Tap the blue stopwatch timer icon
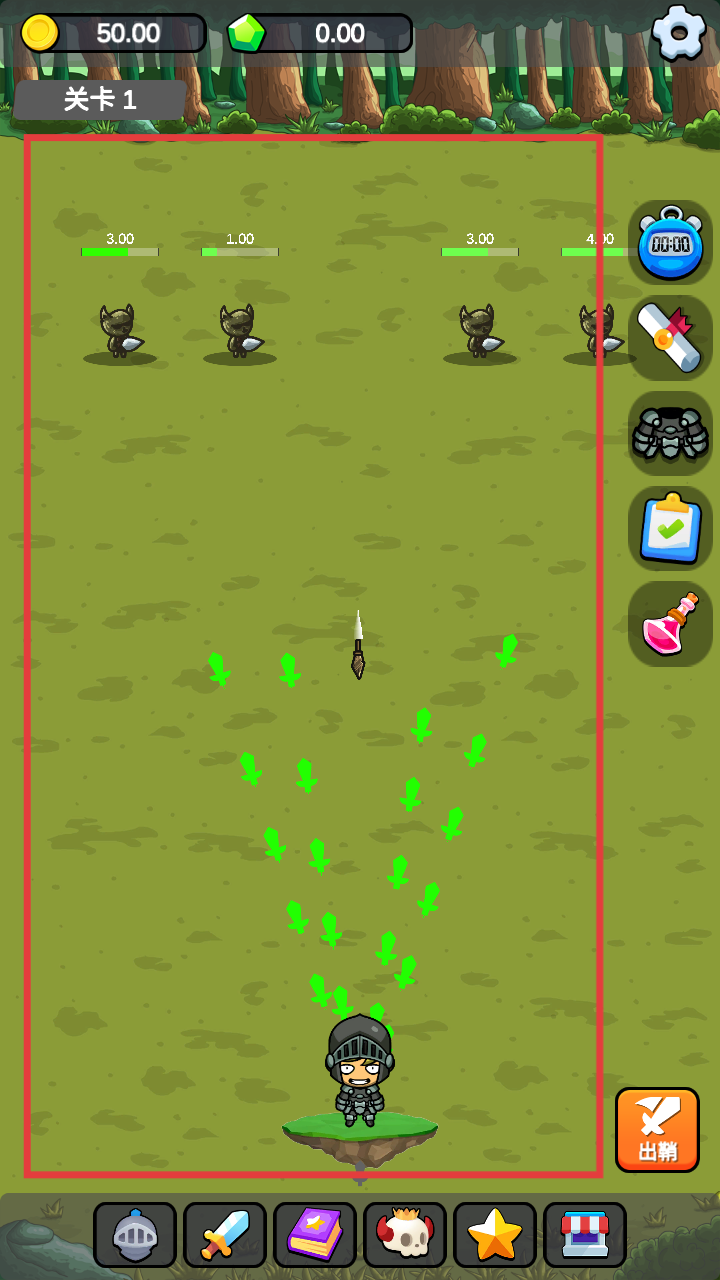 [670, 242]
